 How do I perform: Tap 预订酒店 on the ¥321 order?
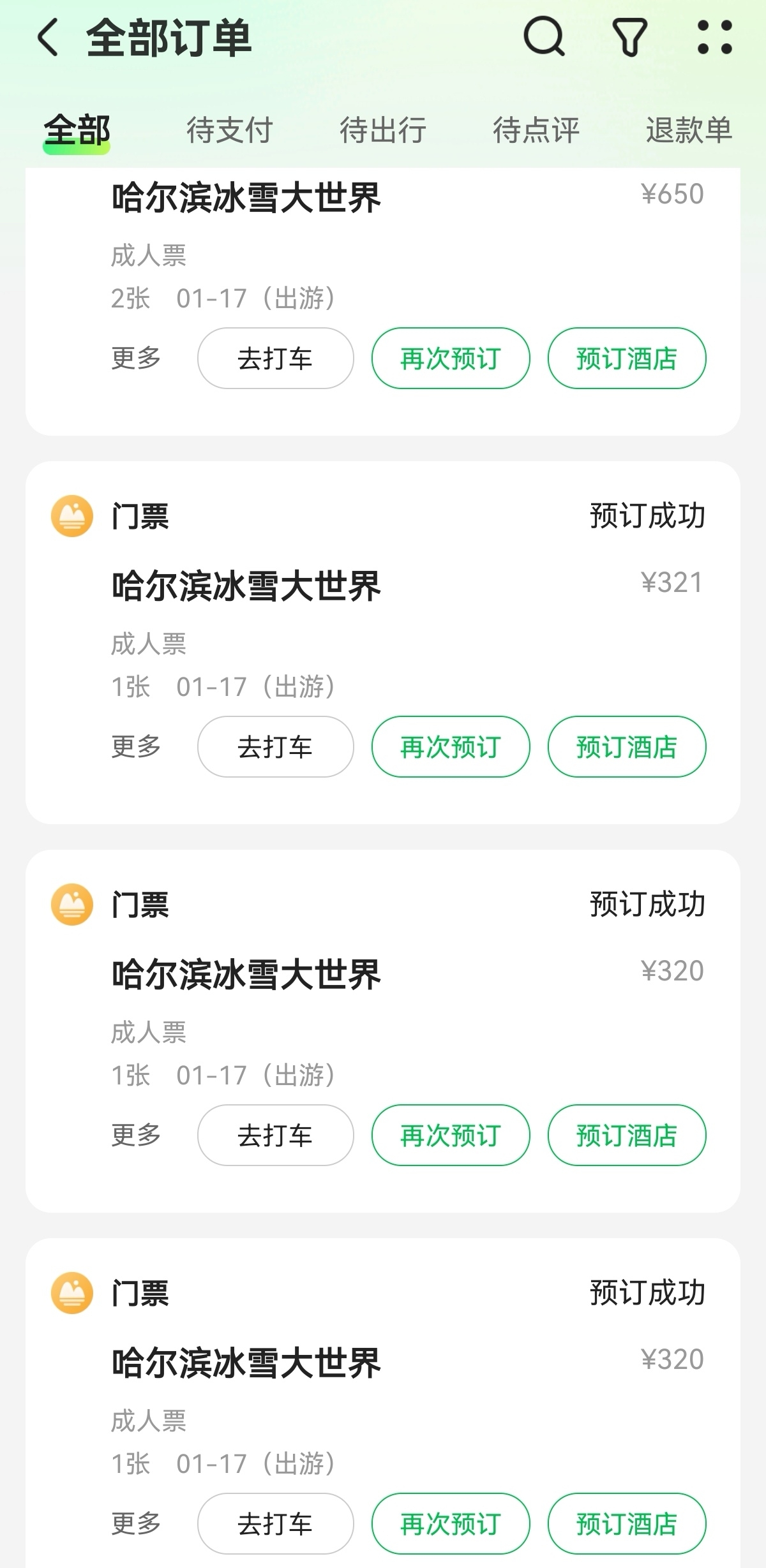click(x=626, y=746)
